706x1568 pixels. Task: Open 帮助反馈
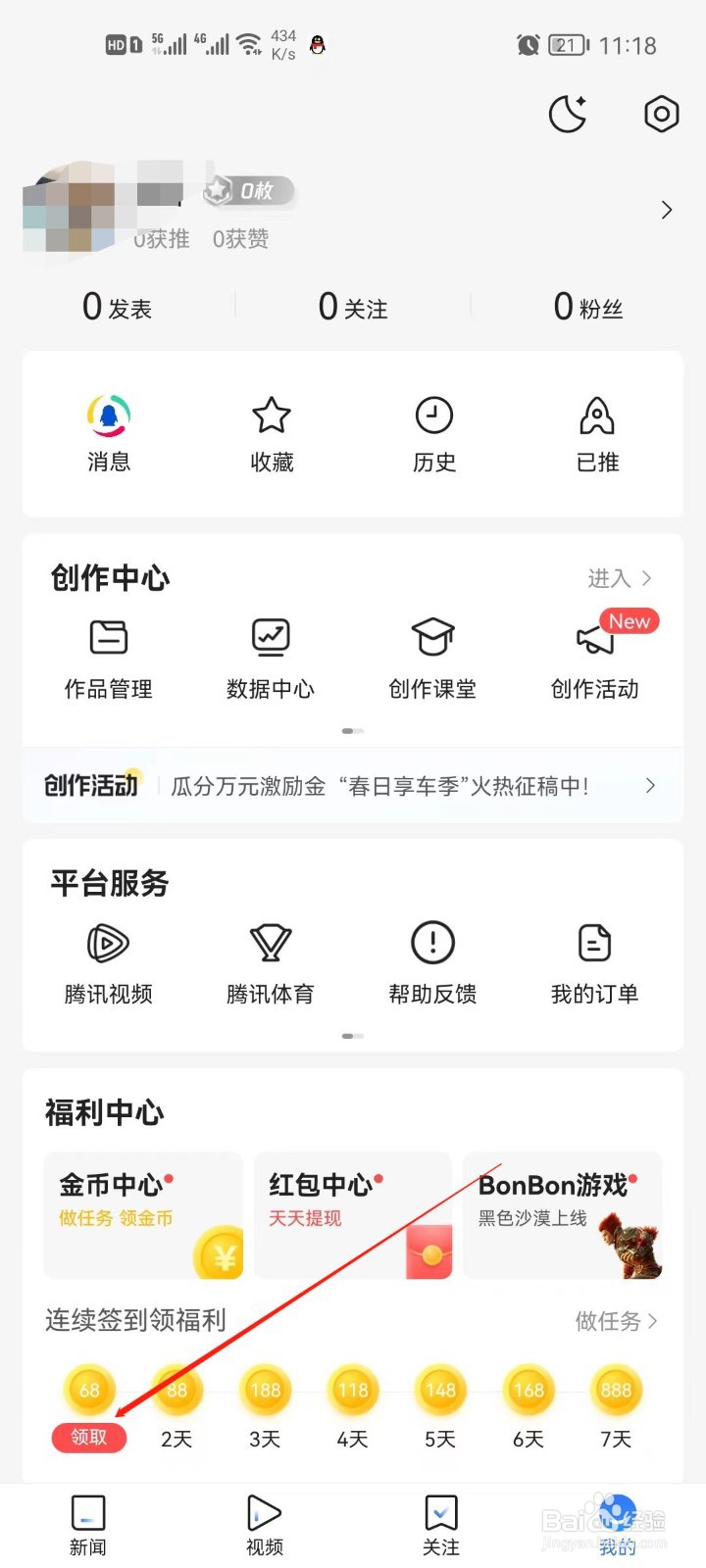(432, 963)
